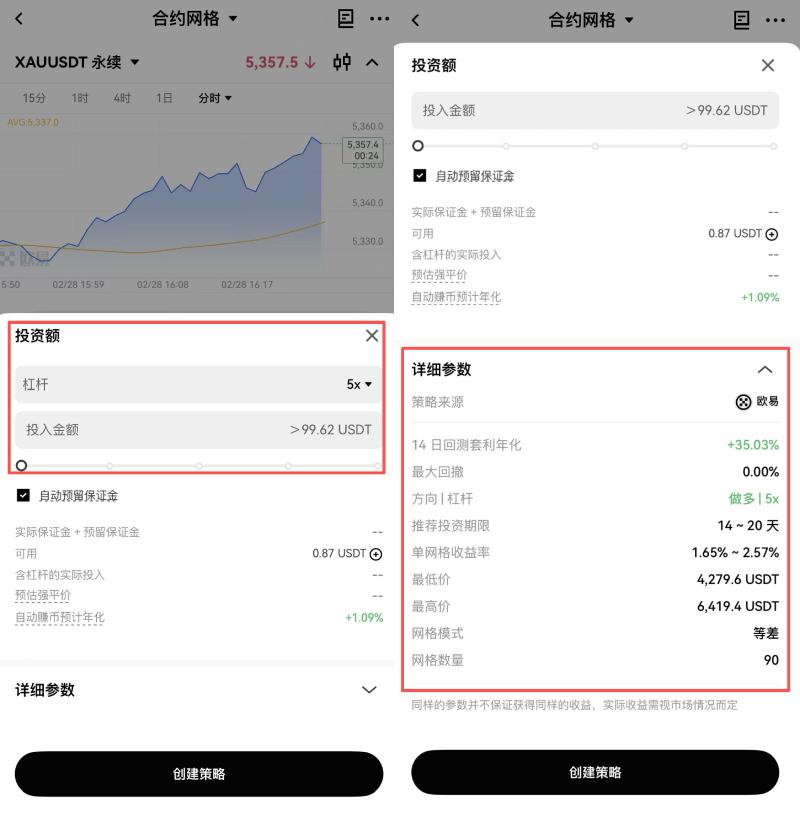Click the 投入金额 input field
800x816 pixels.
coord(198,430)
